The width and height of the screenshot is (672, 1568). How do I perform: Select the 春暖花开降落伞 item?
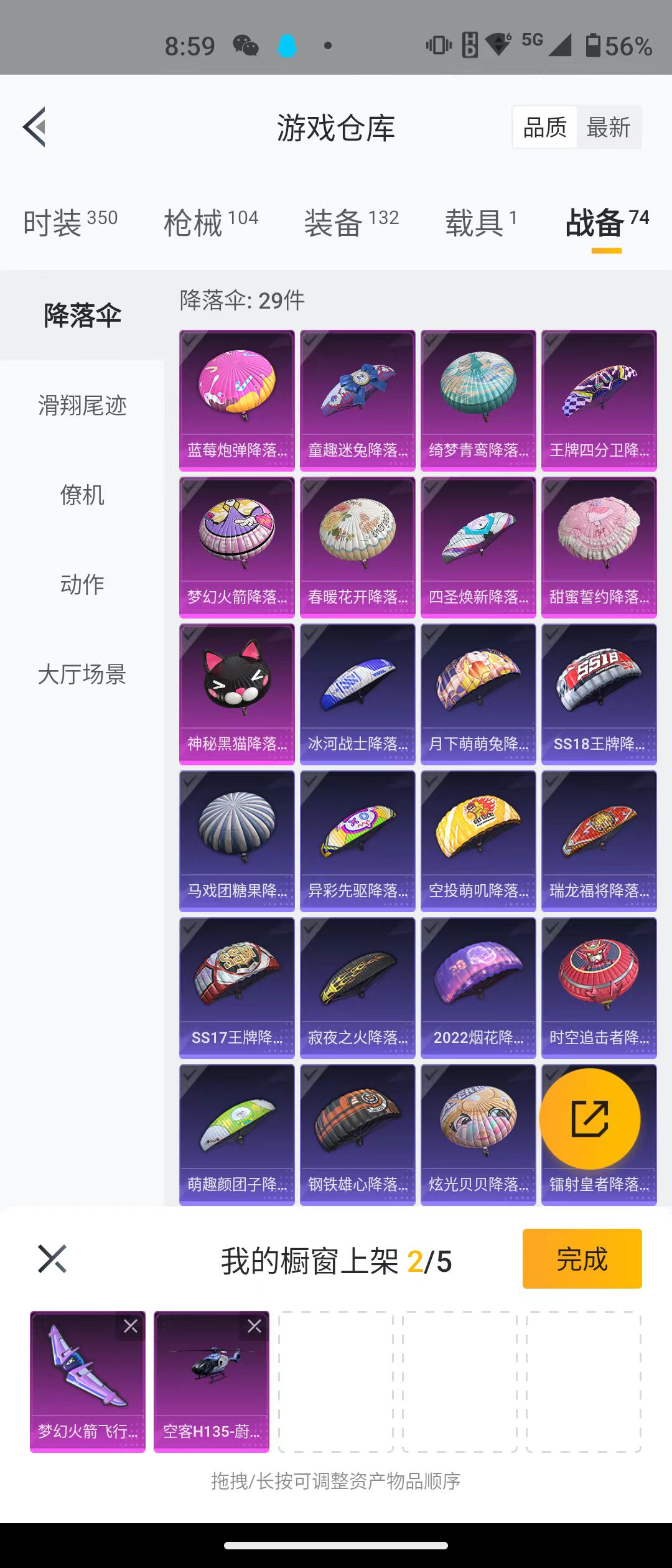click(x=357, y=546)
